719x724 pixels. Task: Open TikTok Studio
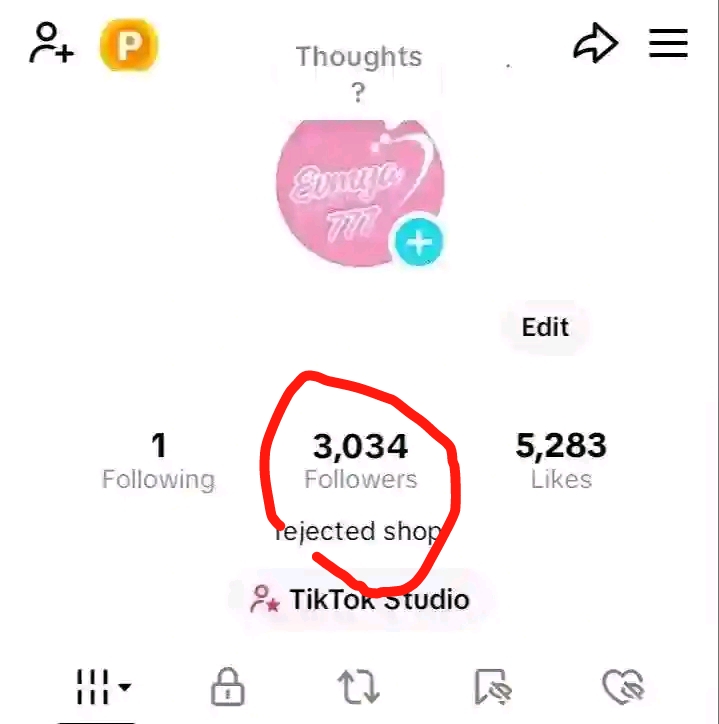pyautogui.click(x=359, y=600)
